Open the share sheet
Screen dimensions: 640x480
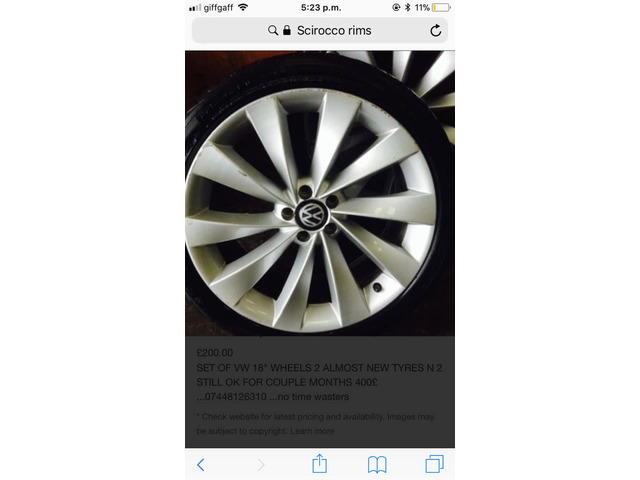(x=320, y=464)
